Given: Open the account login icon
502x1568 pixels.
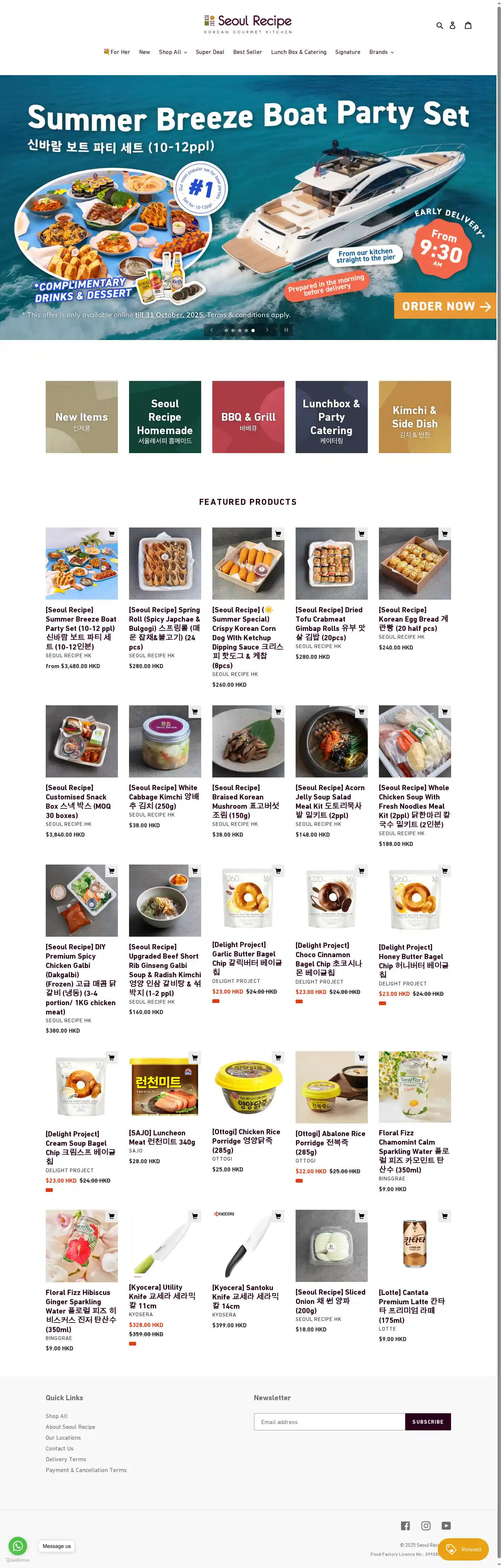Looking at the screenshot, I should 452,26.
